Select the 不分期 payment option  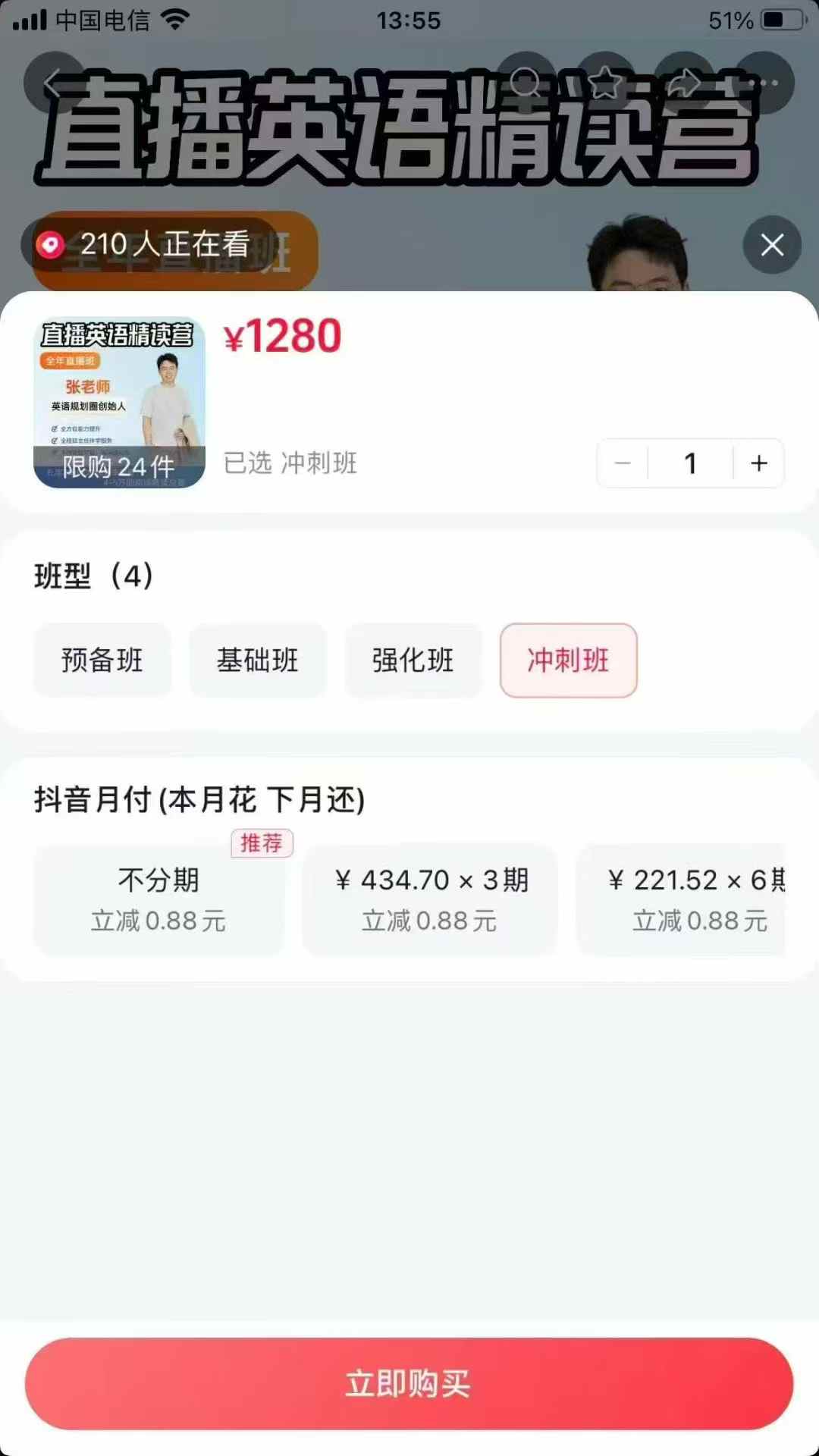(158, 899)
